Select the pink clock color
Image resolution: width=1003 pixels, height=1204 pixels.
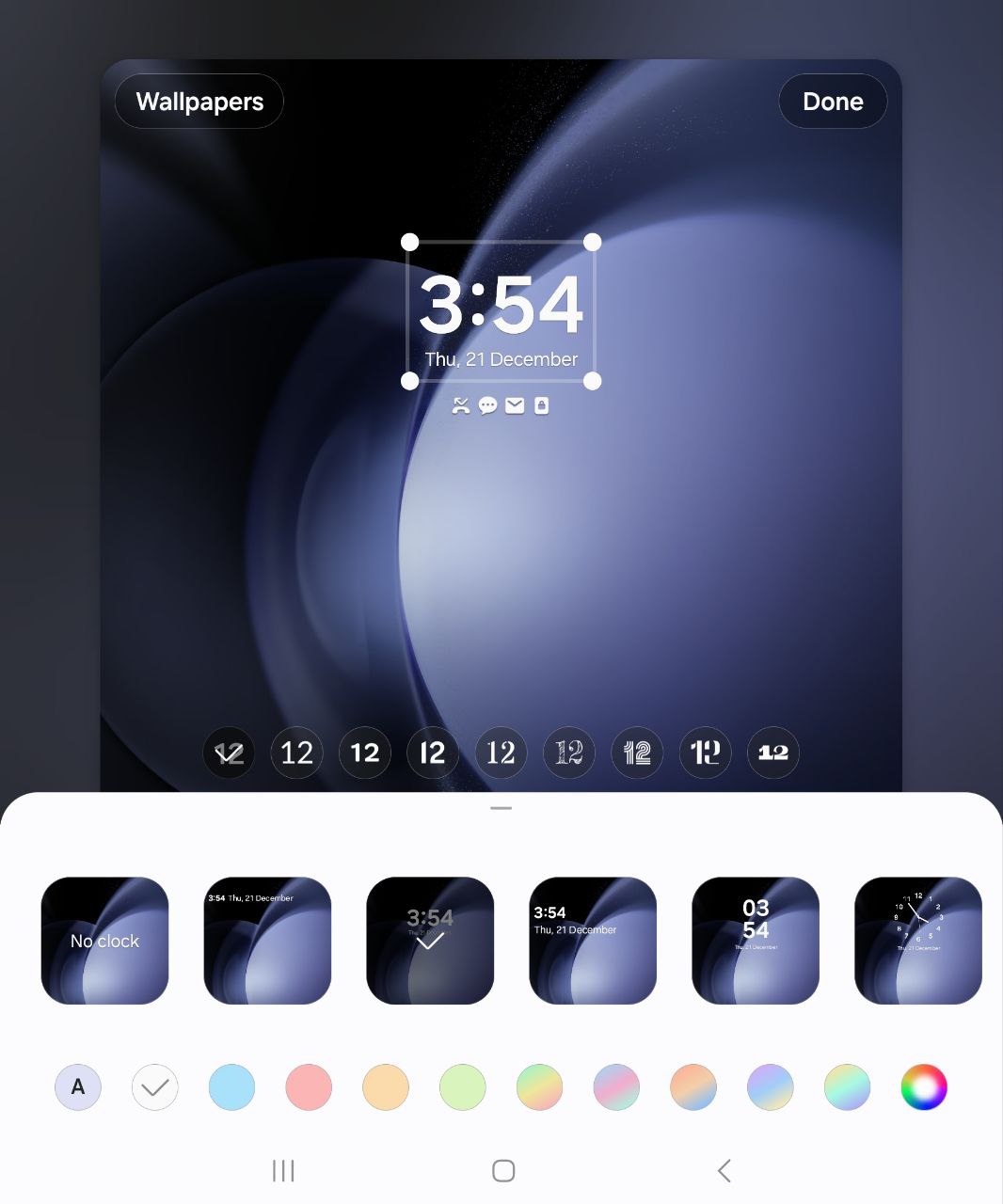click(309, 1087)
